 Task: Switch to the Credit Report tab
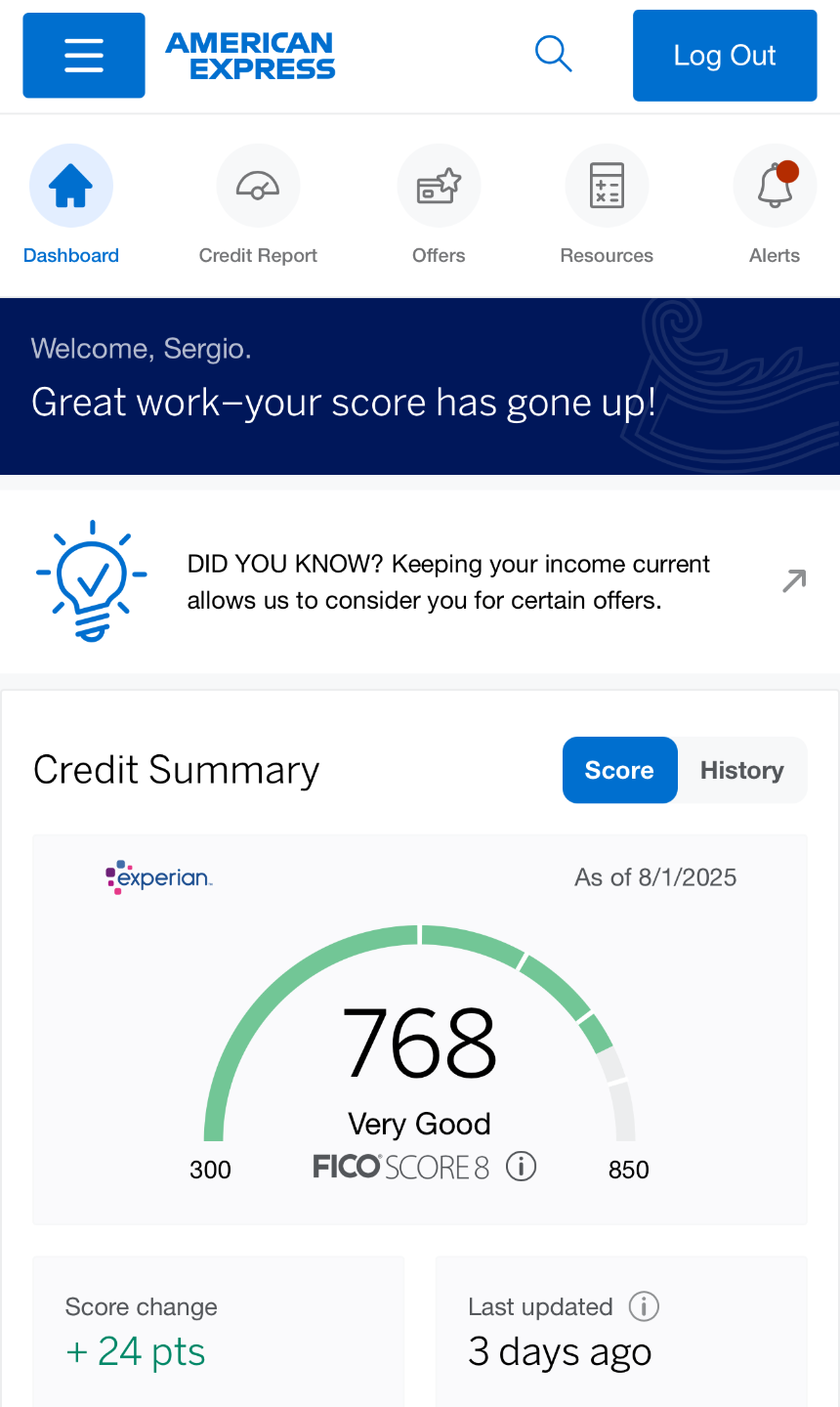point(258,205)
